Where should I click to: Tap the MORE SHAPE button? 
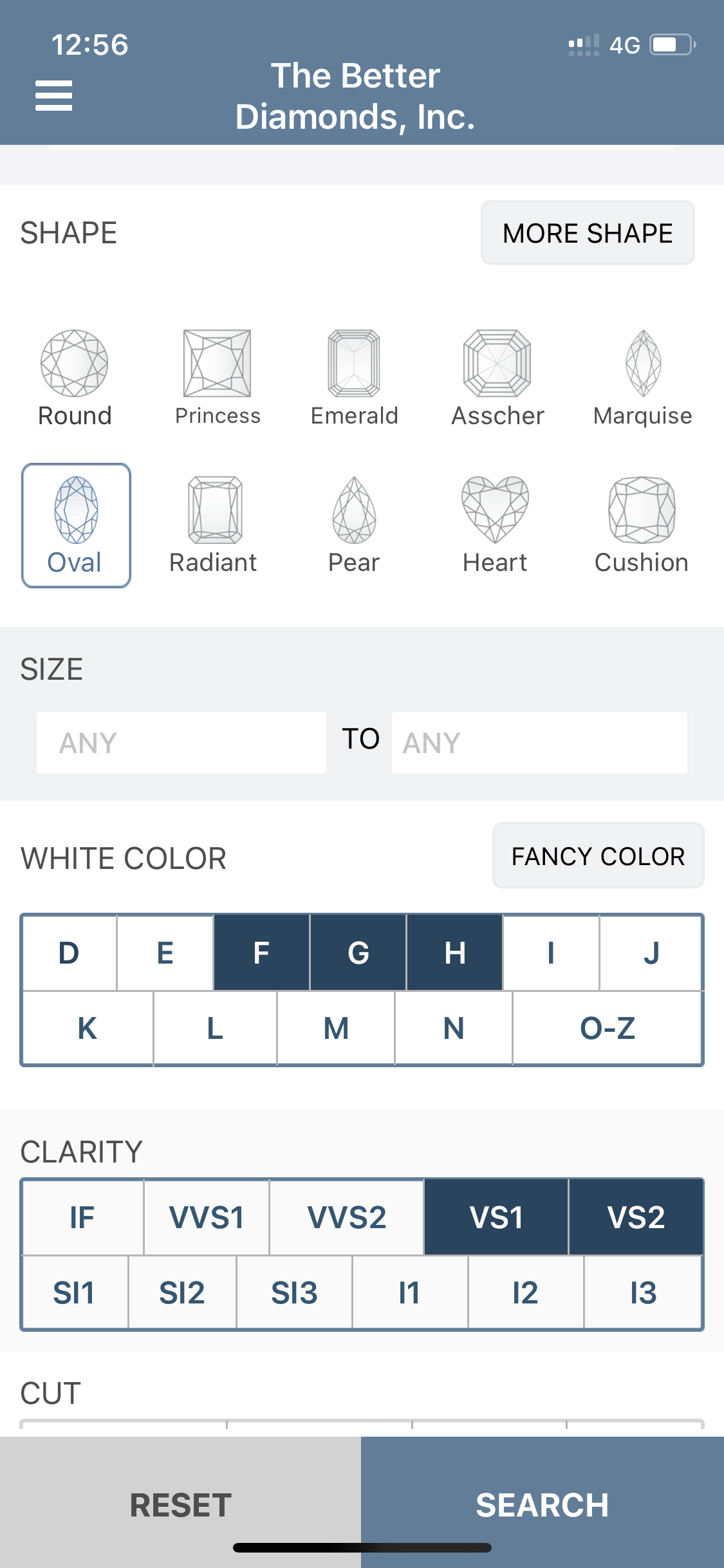pyautogui.click(x=587, y=233)
